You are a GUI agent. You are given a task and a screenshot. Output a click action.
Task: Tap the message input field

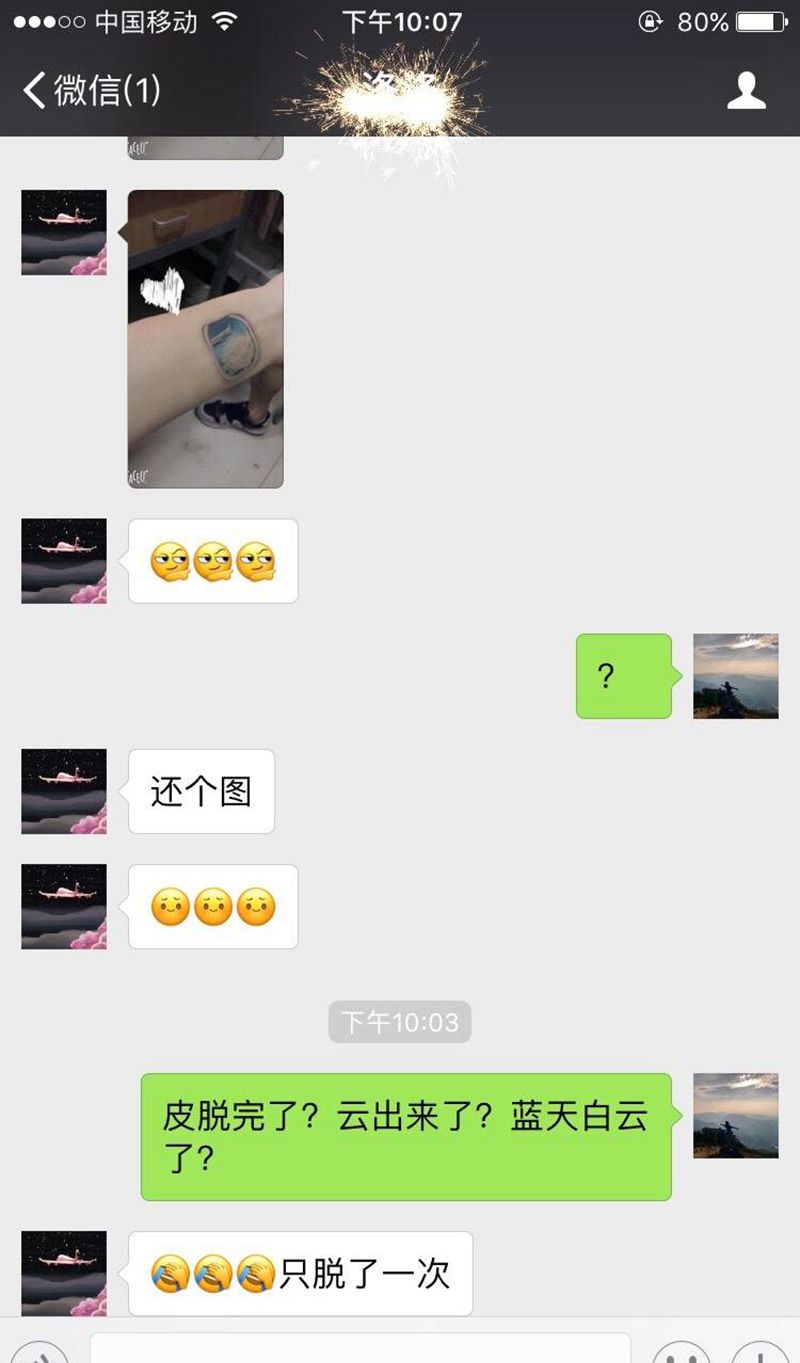[x=360, y=1348]
